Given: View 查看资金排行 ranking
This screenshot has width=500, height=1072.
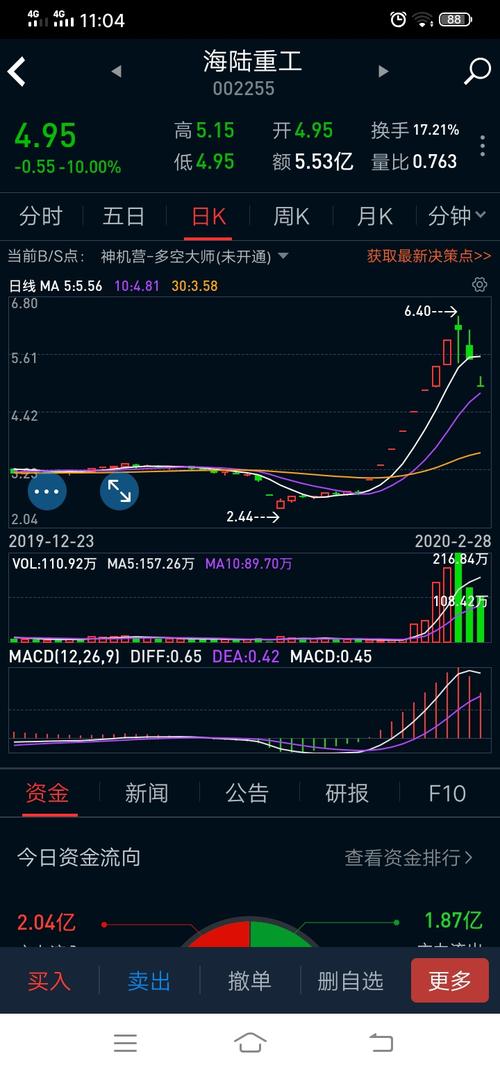Looking at the screenshot, I should click(x=408, y=857).
